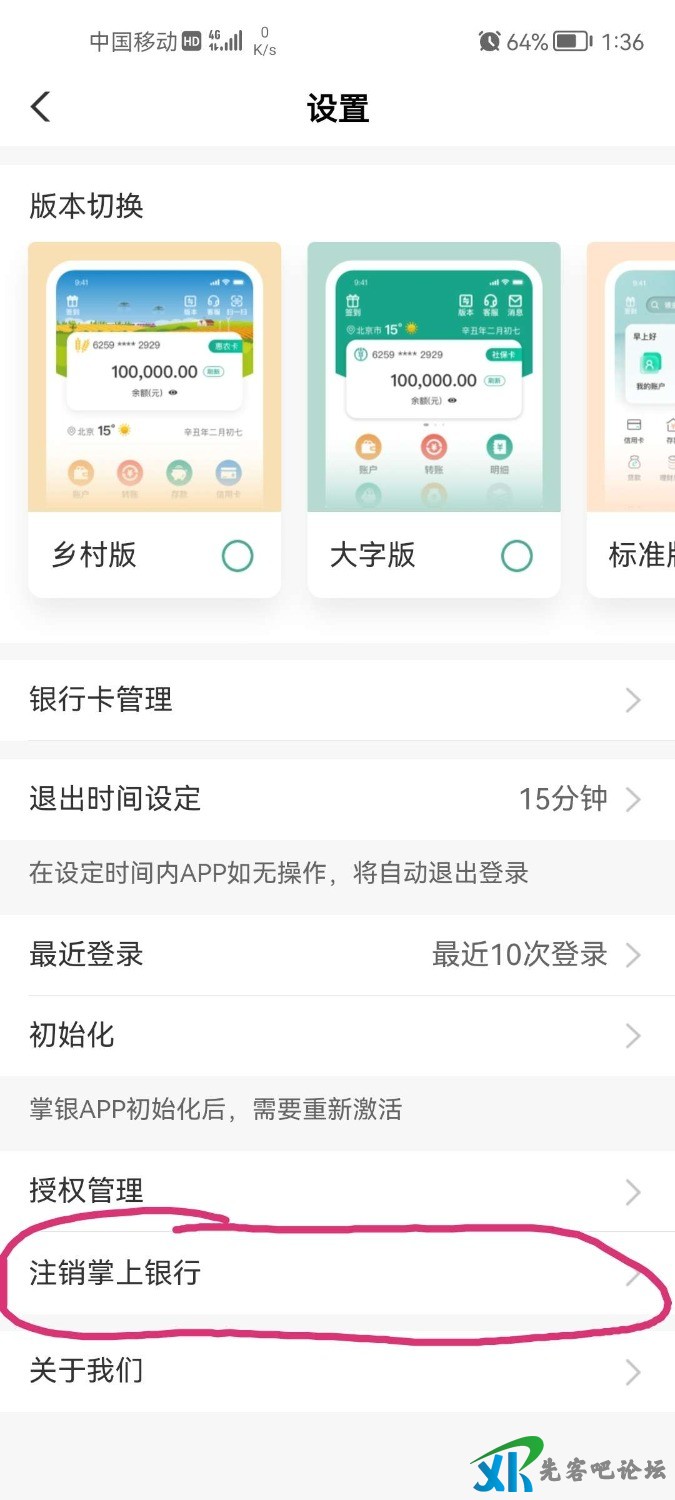The image size is (675, 1500).
Task: Select the 乡村版 radio button
Action: [237, 555]
